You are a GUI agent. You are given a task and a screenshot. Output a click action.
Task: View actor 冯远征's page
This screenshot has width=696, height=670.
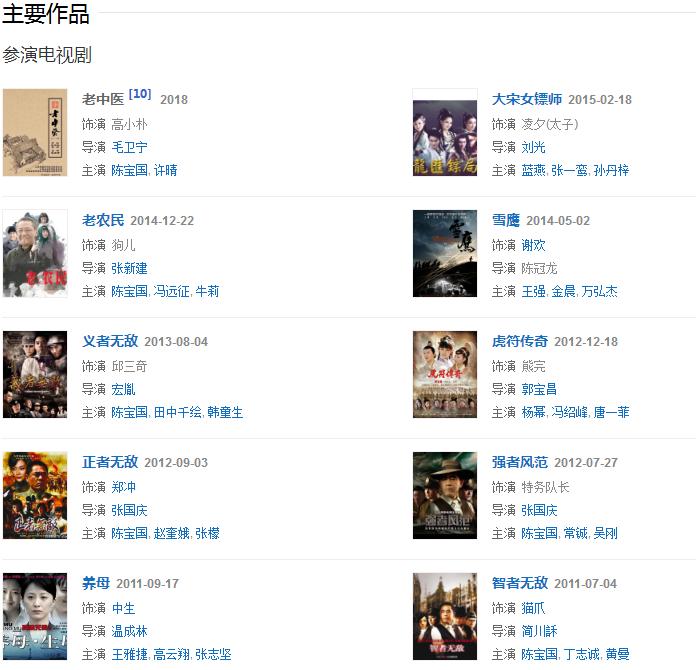170,291
